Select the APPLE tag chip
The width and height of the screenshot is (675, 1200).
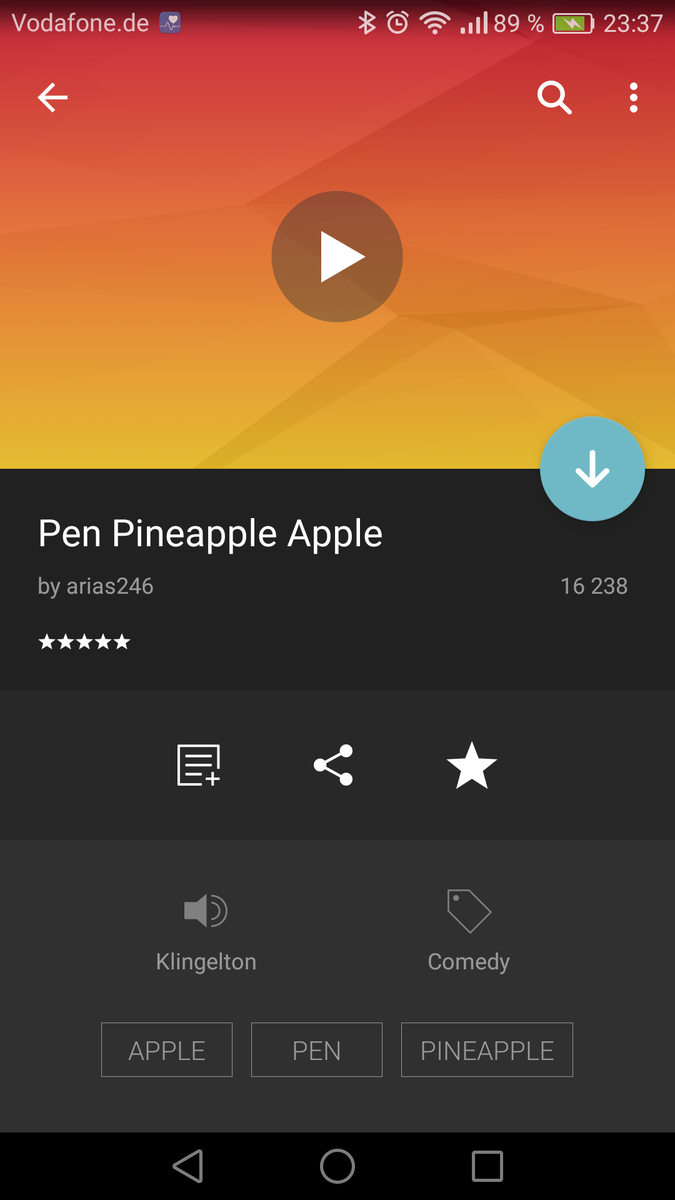point(167,1050)
